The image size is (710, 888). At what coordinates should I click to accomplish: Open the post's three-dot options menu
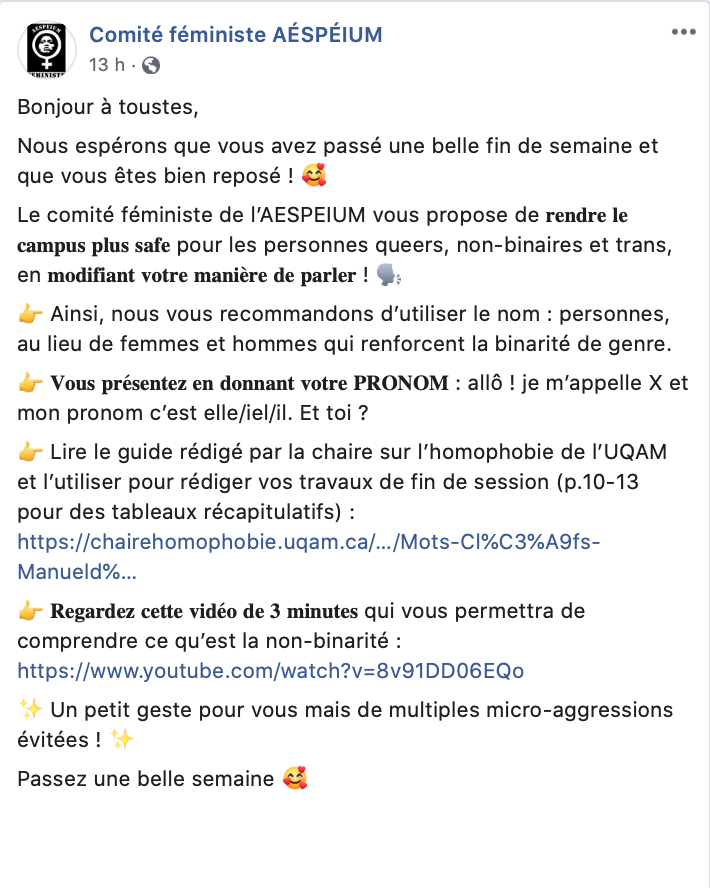pyautogui.click(x=683, y=33)
